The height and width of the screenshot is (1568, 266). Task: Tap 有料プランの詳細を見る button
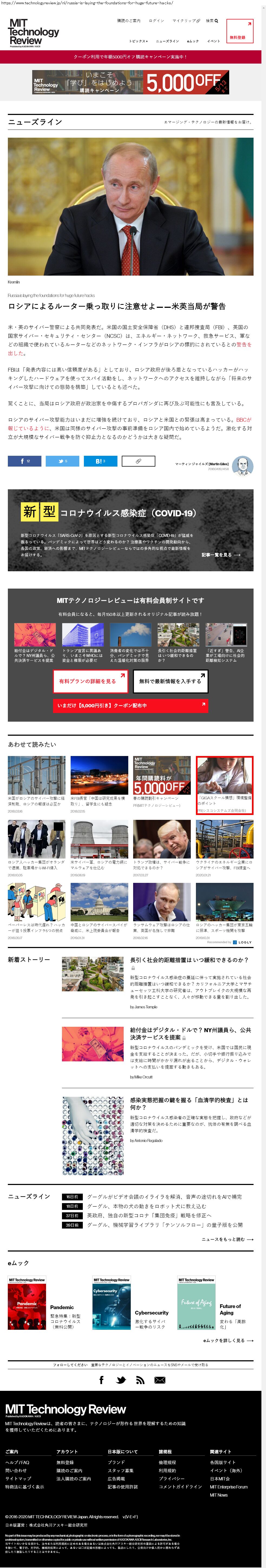91,681
